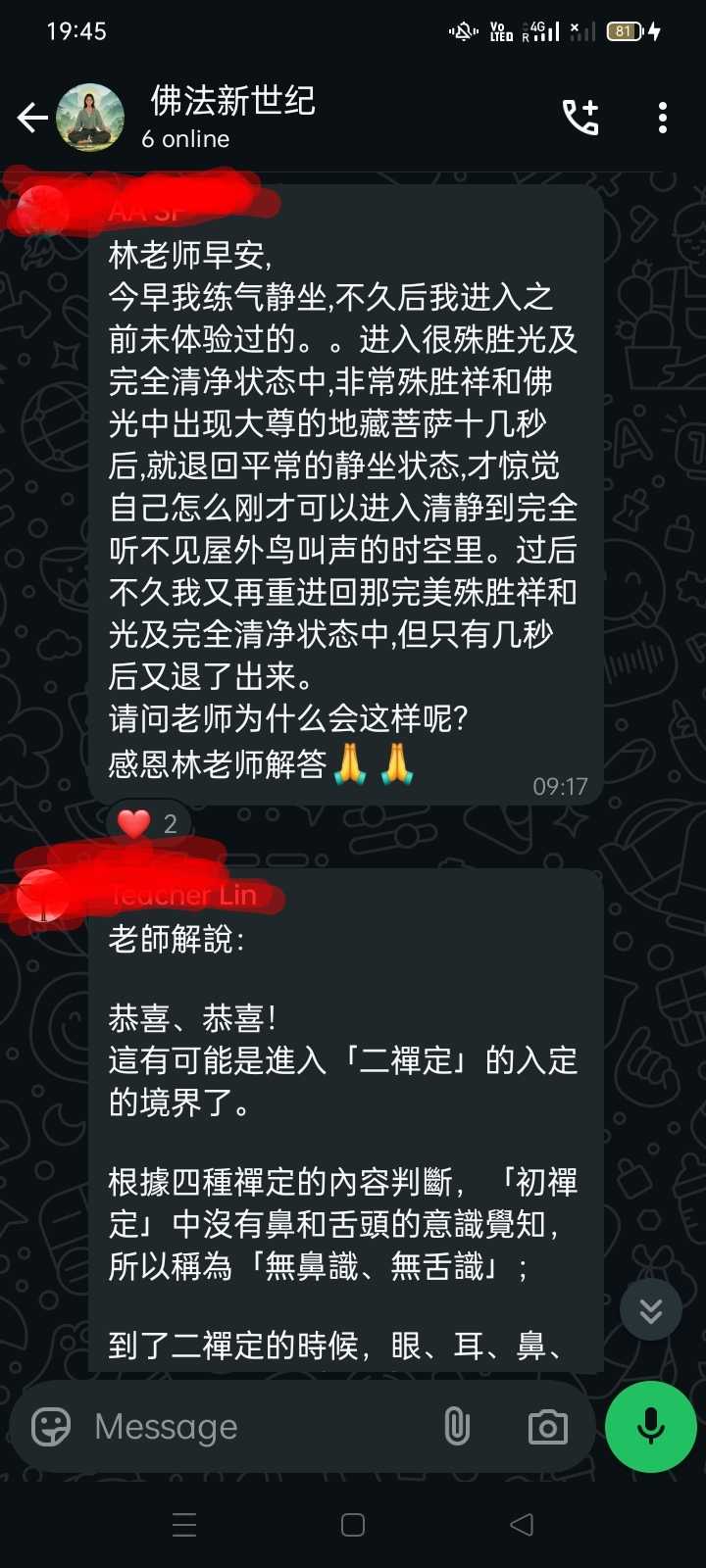Go back to the chat list
706x1568 pixels.
click(x=31, y=118)
